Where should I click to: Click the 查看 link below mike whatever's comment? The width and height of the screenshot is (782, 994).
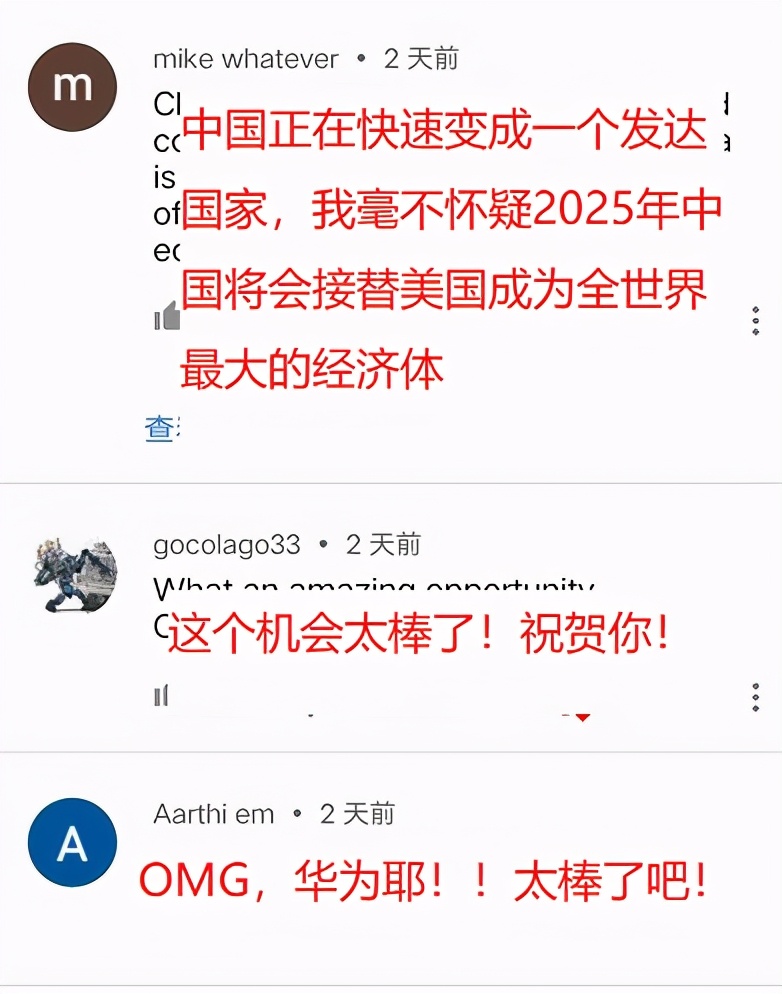(x=160, y=425)
